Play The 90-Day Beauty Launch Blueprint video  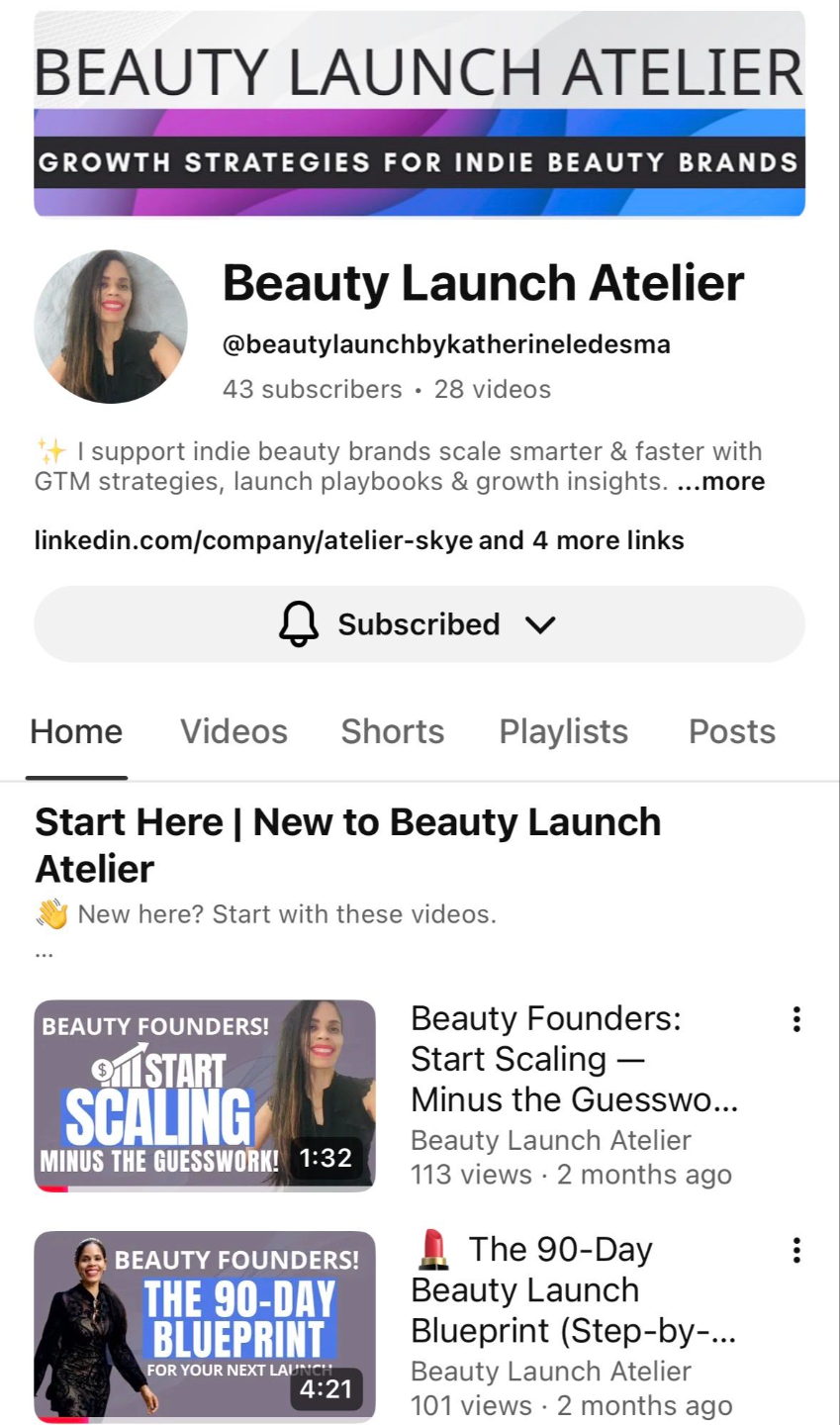tap(205, 1326)
